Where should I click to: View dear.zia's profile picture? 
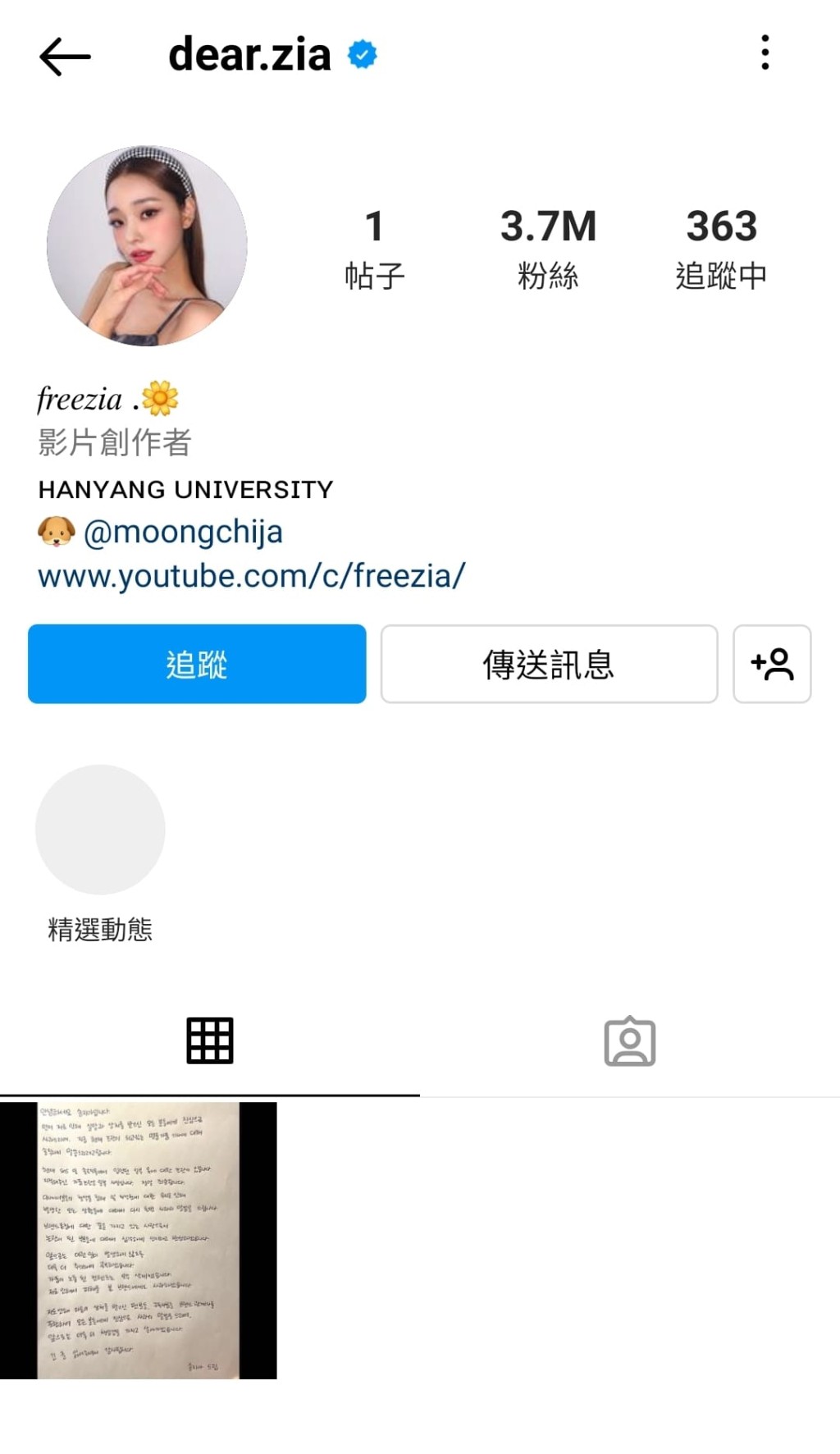tap(147, 246)
